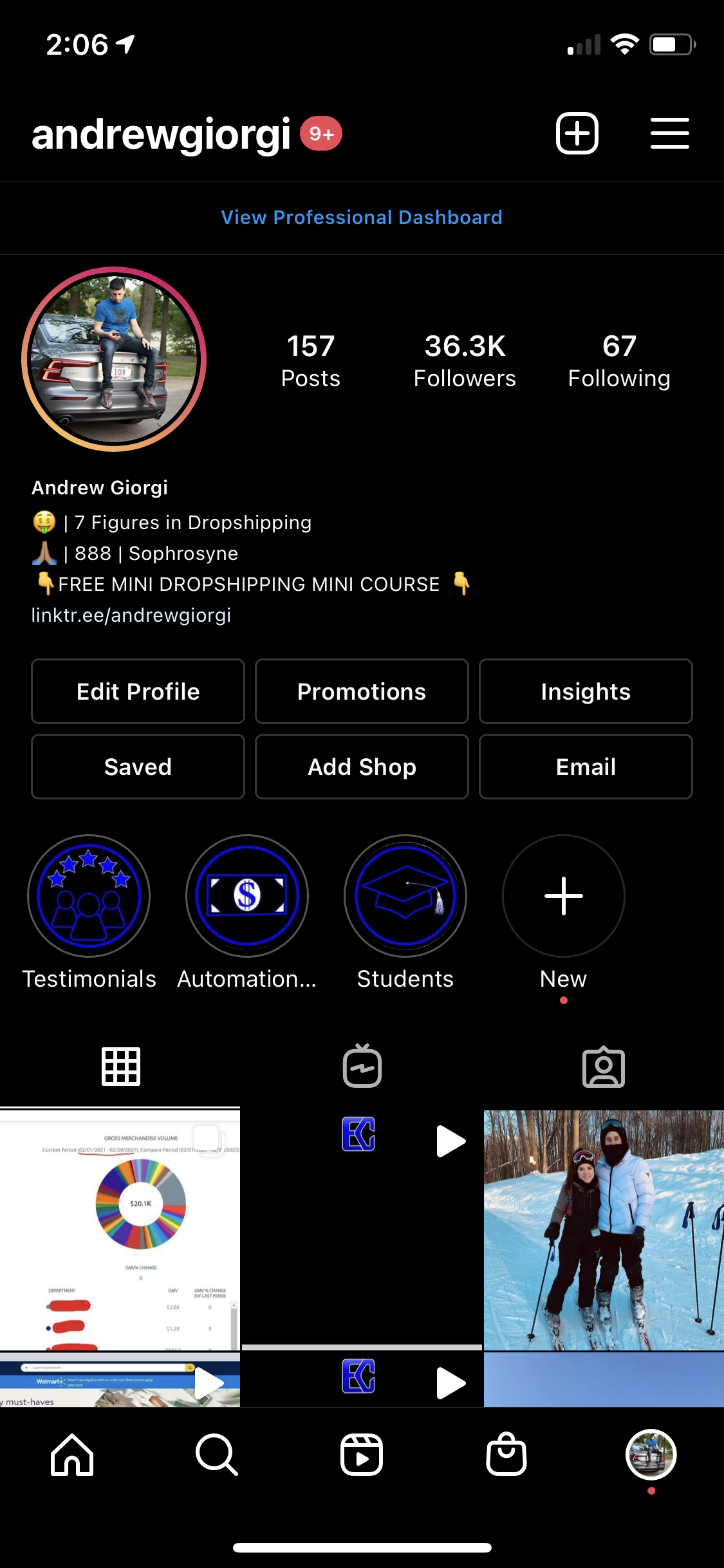
Task: Tap Edit Profile button
Action: (138, 691)
